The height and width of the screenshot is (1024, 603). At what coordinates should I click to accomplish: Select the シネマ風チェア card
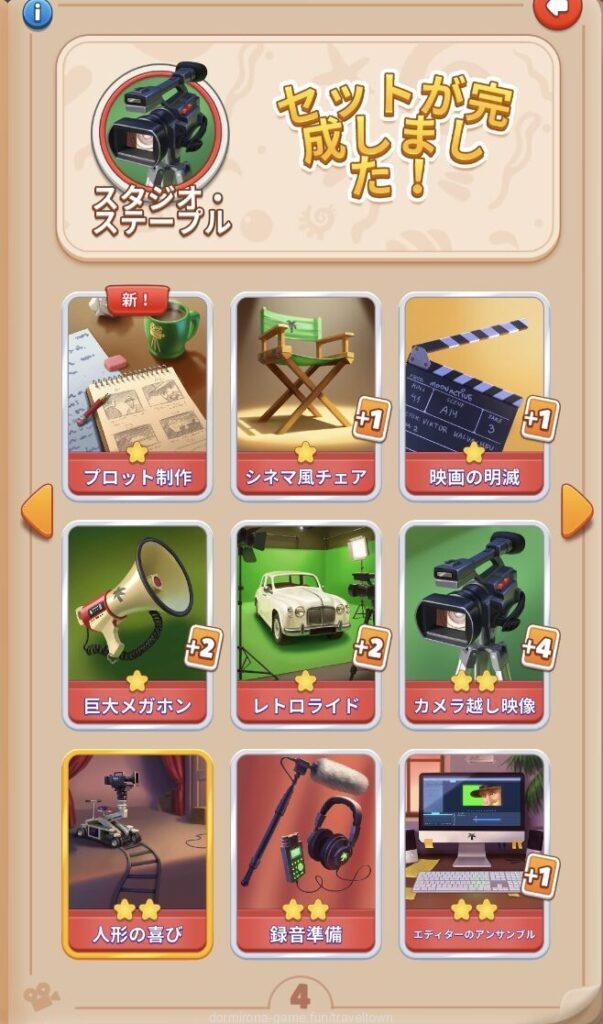[x=306, y=395]
